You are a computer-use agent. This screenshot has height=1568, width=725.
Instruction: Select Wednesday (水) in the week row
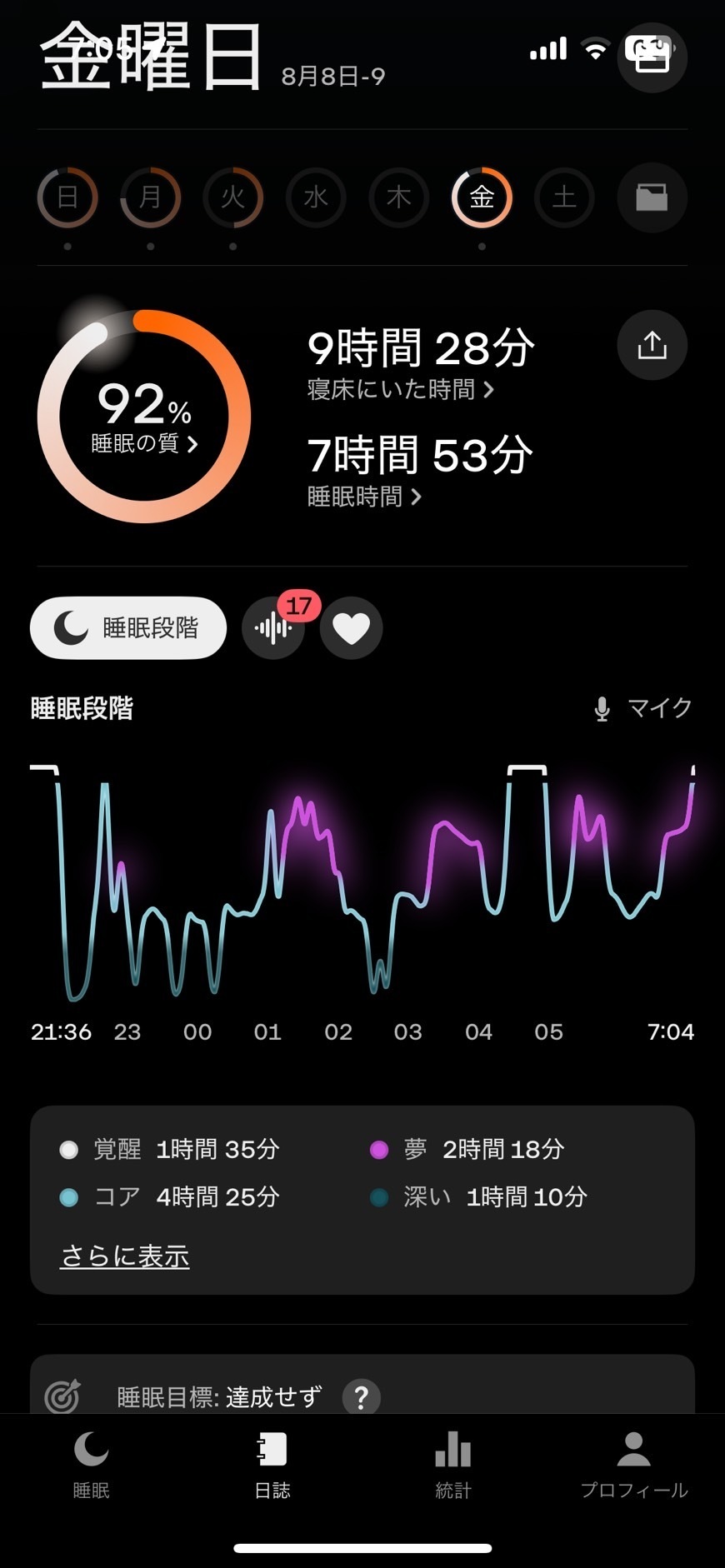[x=316, y=197]
